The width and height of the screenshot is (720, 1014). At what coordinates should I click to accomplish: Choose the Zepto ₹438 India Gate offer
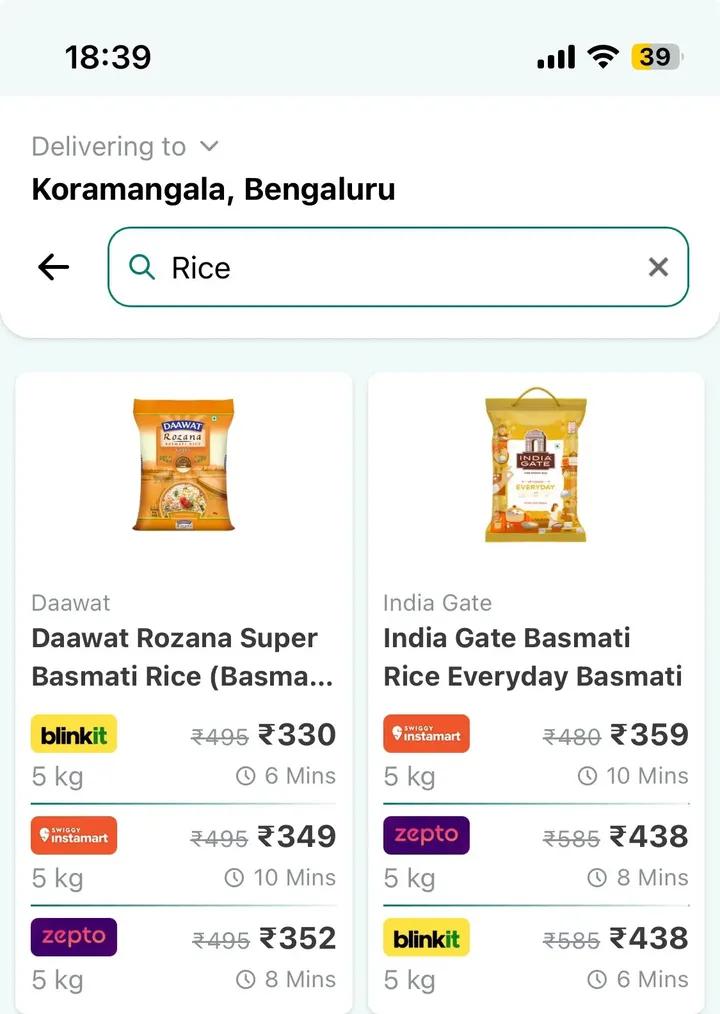coord(535,855)
